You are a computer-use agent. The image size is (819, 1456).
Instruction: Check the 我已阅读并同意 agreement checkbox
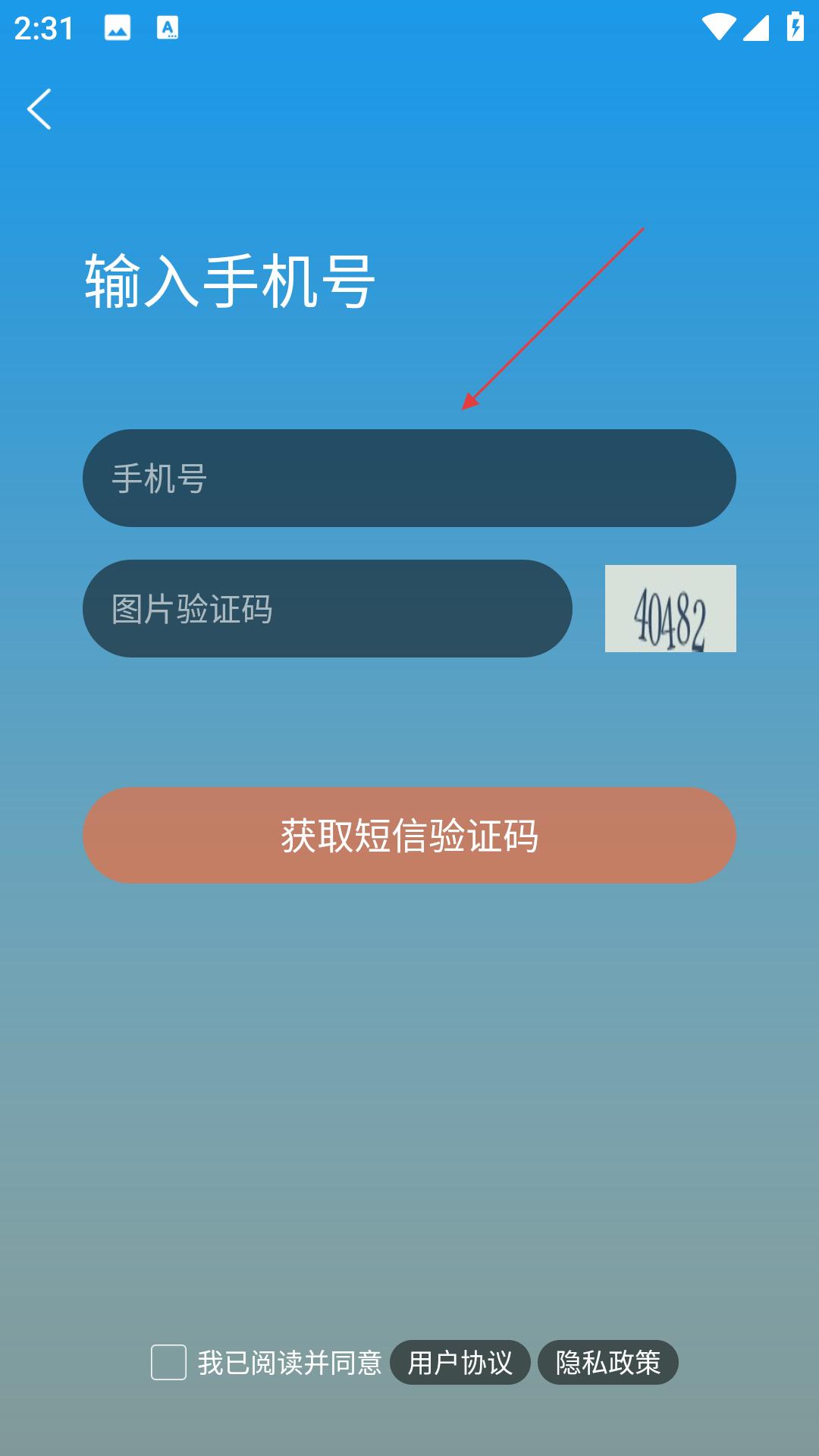click(168, 1363)
